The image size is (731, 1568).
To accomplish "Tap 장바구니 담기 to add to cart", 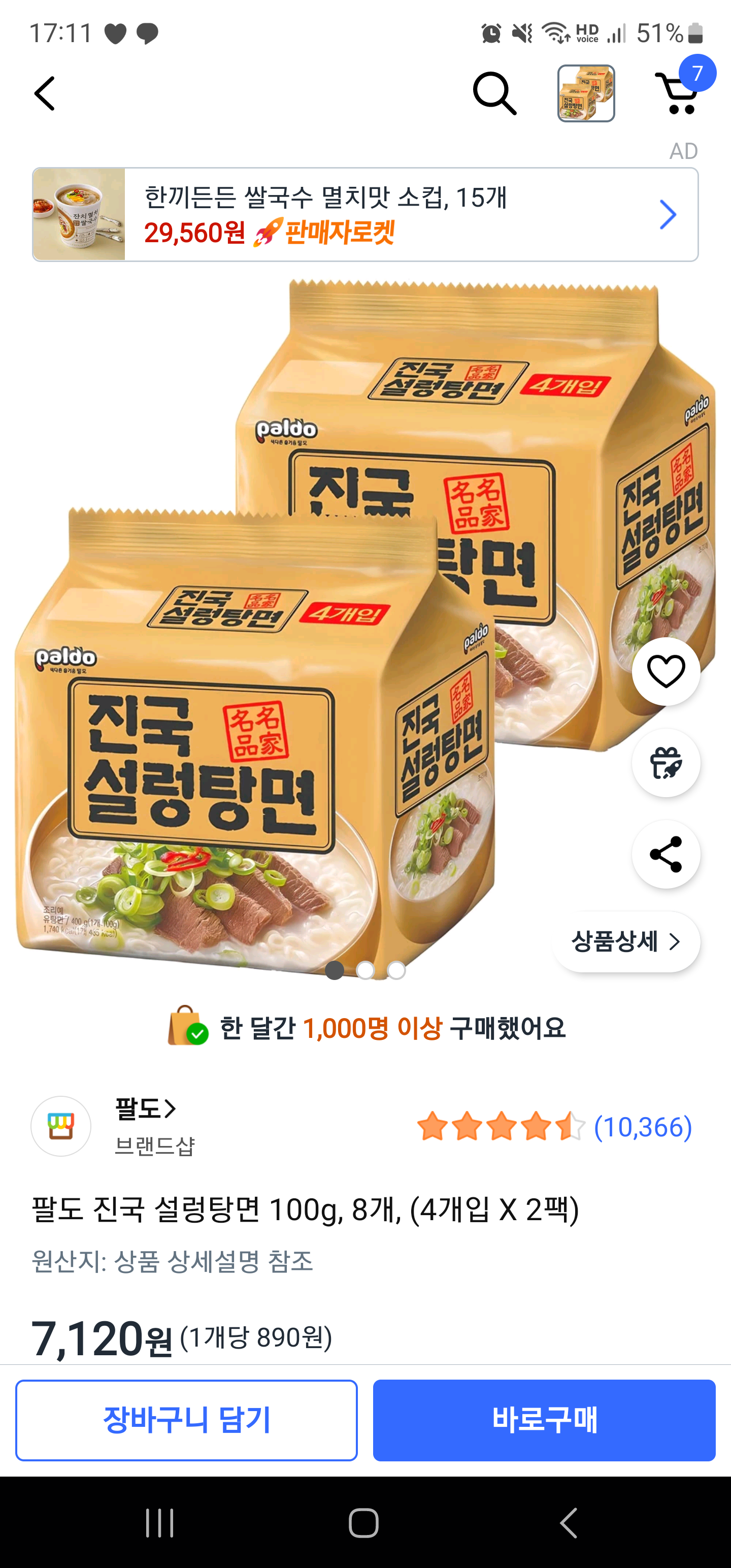I will pos(186,1420).
